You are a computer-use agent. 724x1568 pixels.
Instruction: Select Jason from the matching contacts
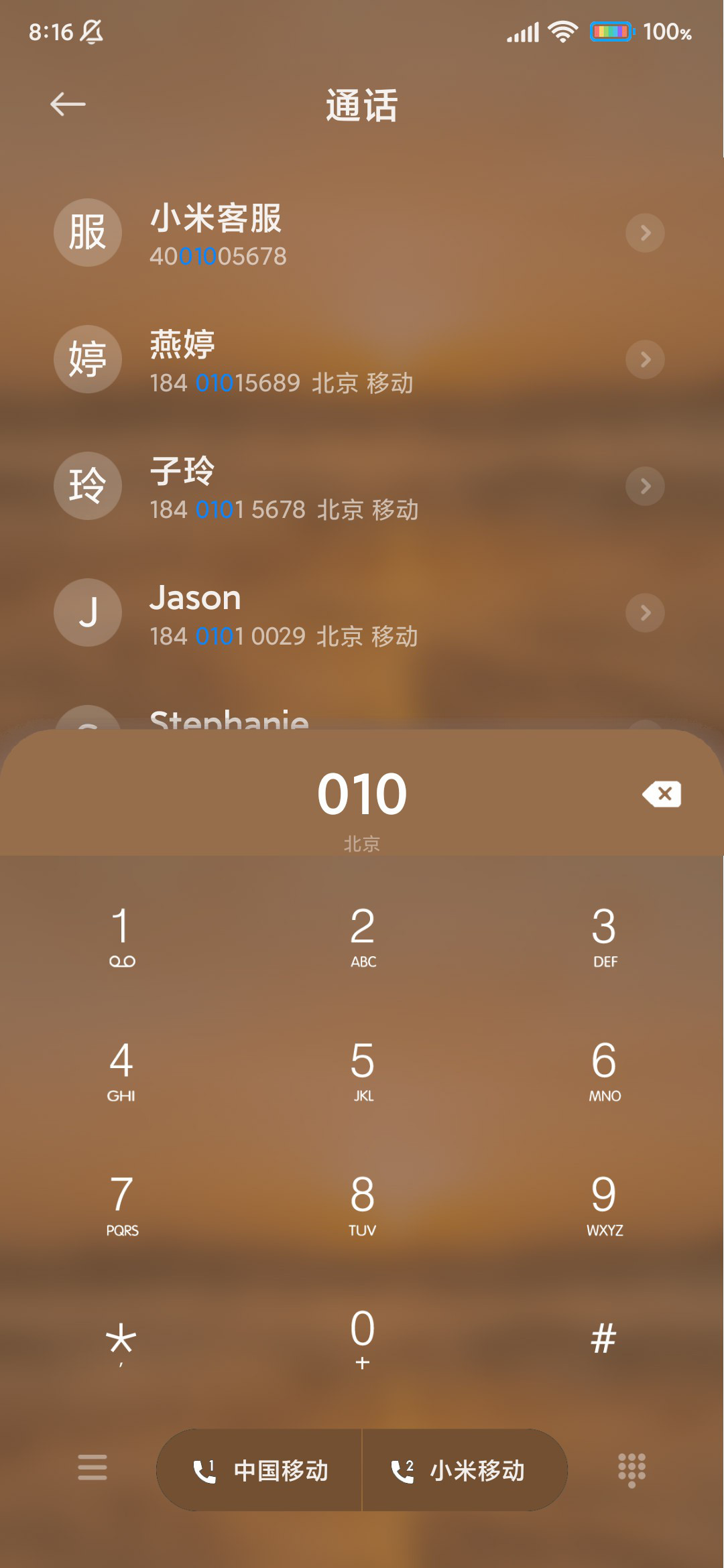coord(362,613)
